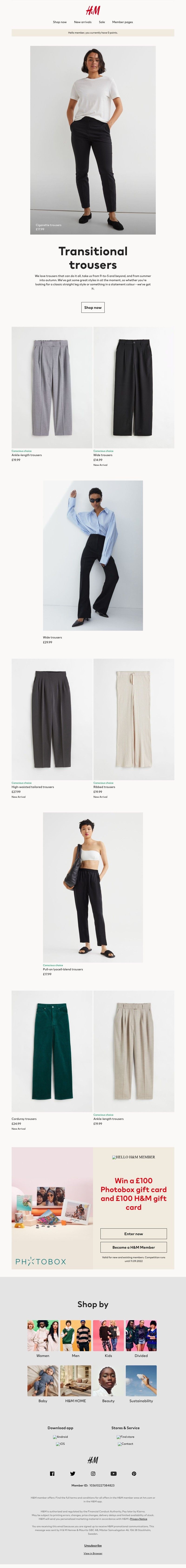Open the H&M HOME category

tap(75, 1381)
